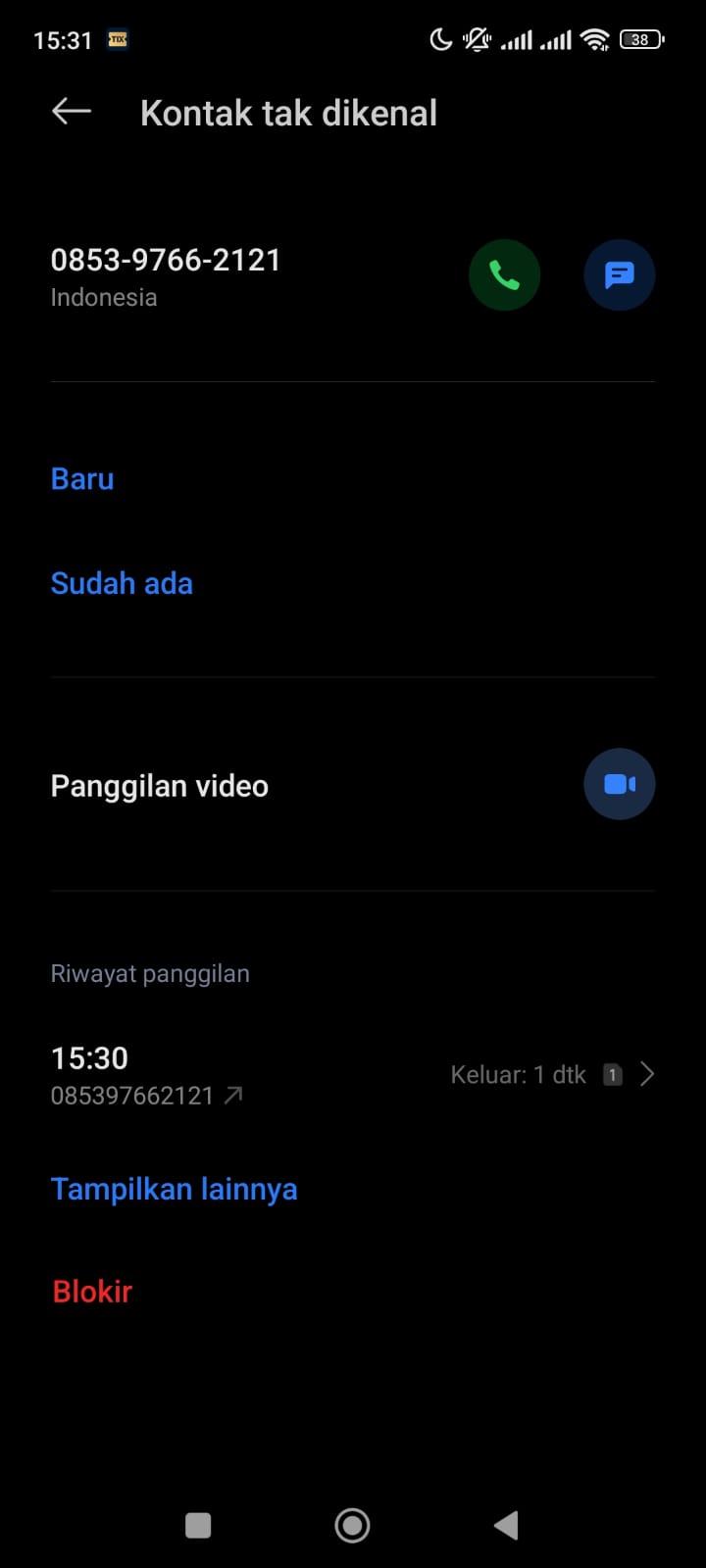Tap the back arrow to return

click(70, 111)
